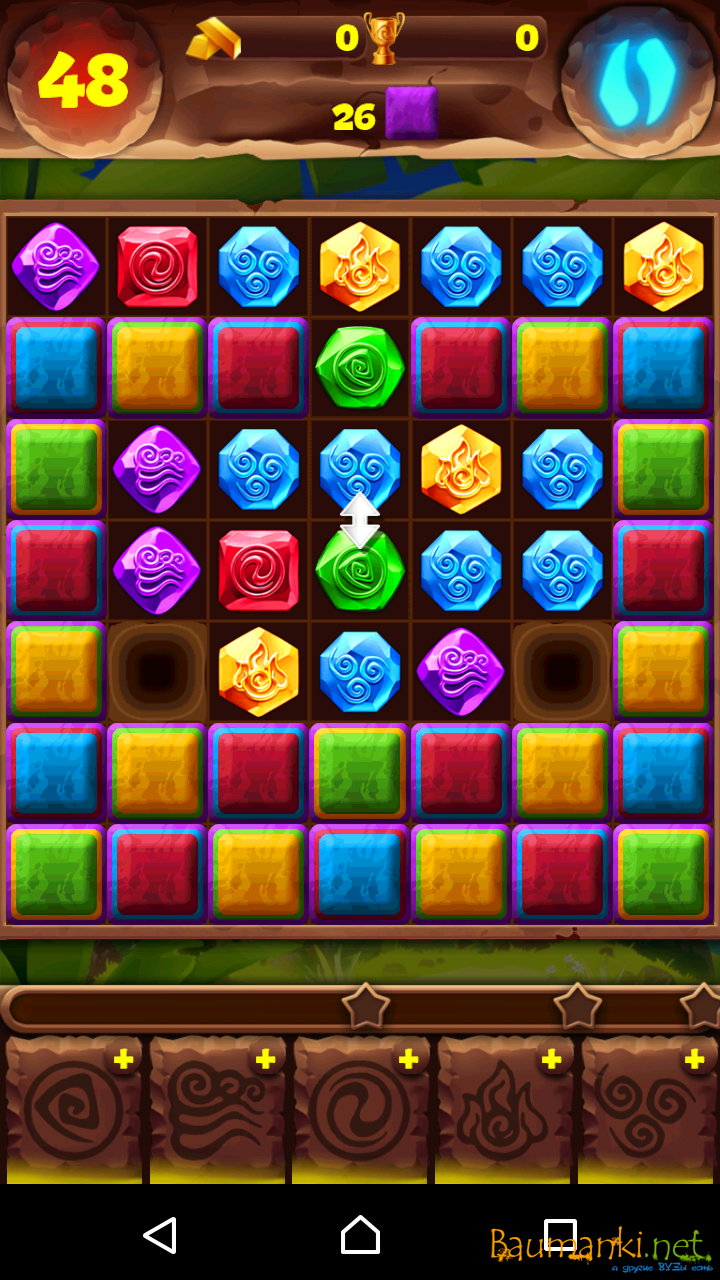Add the wind waves booster

pos(265,1060)
